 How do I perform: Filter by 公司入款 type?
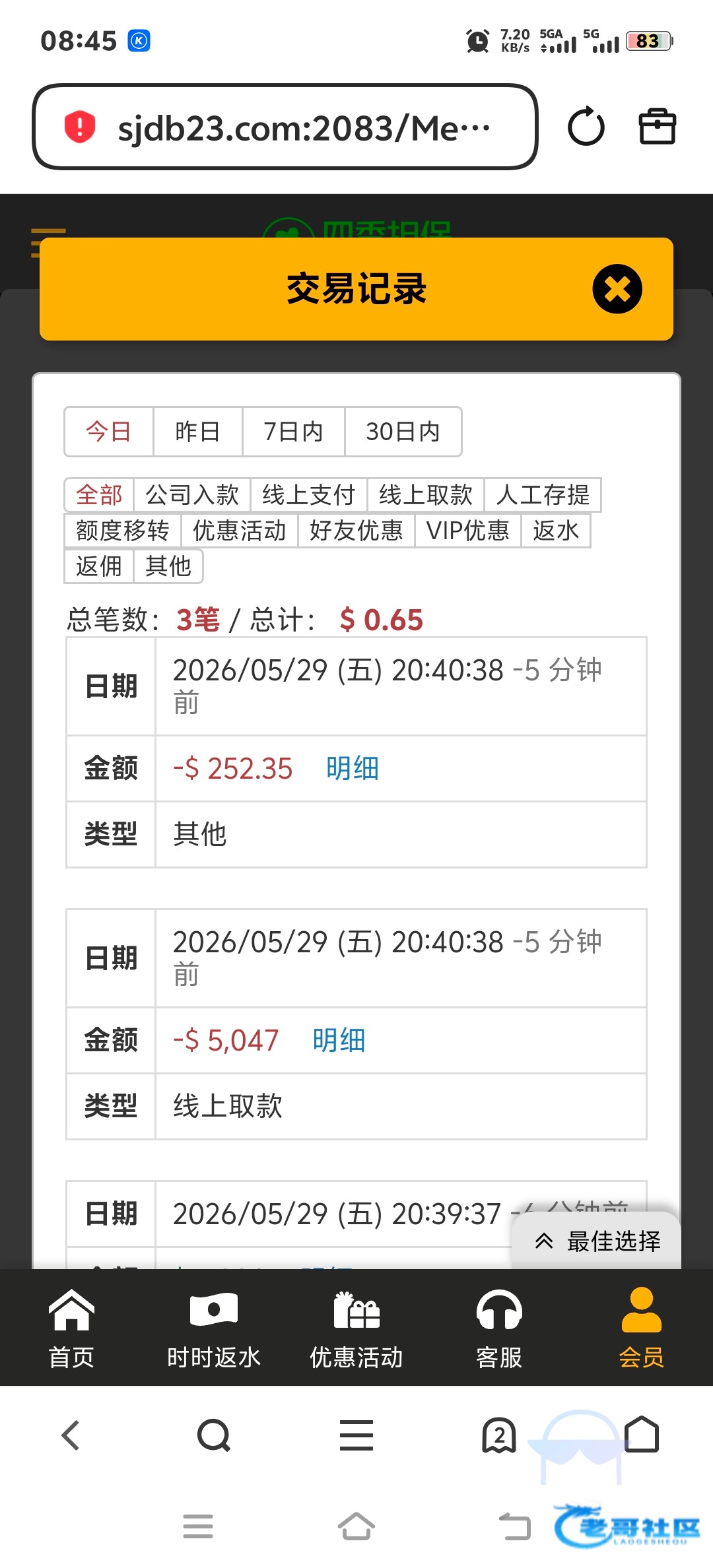[192, 494]
